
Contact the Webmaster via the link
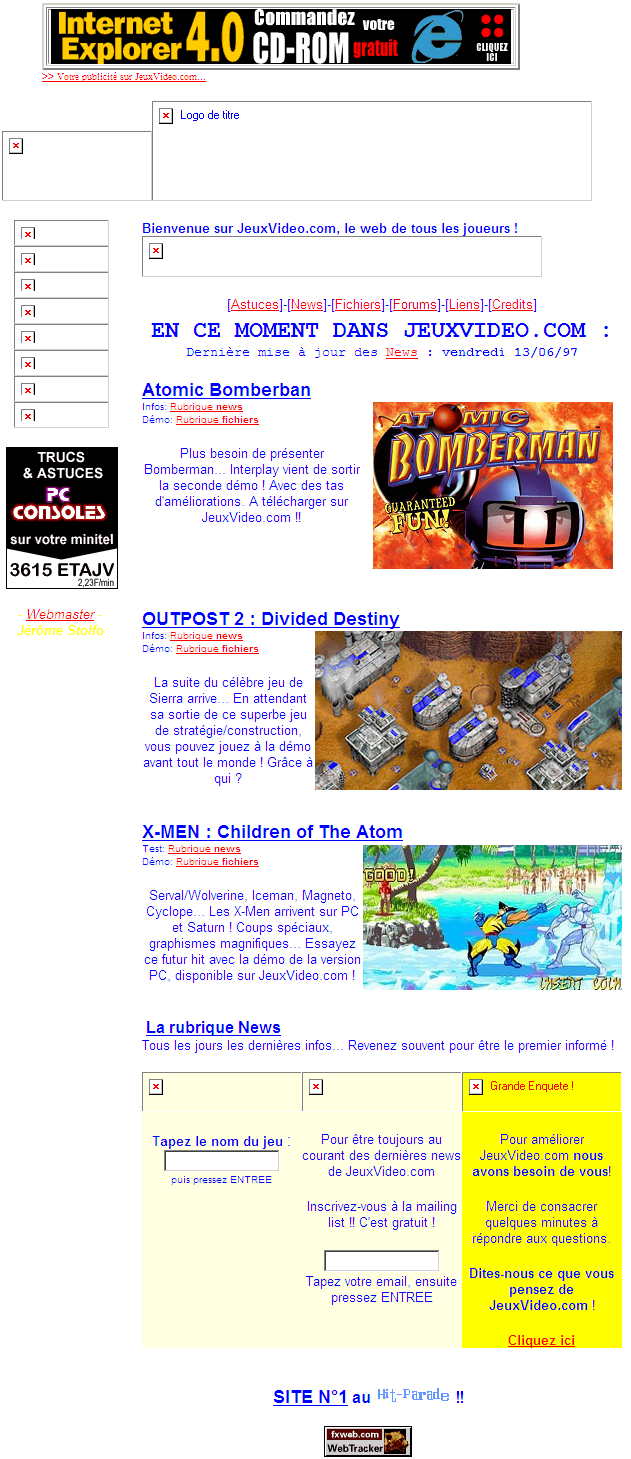(60, 615)
